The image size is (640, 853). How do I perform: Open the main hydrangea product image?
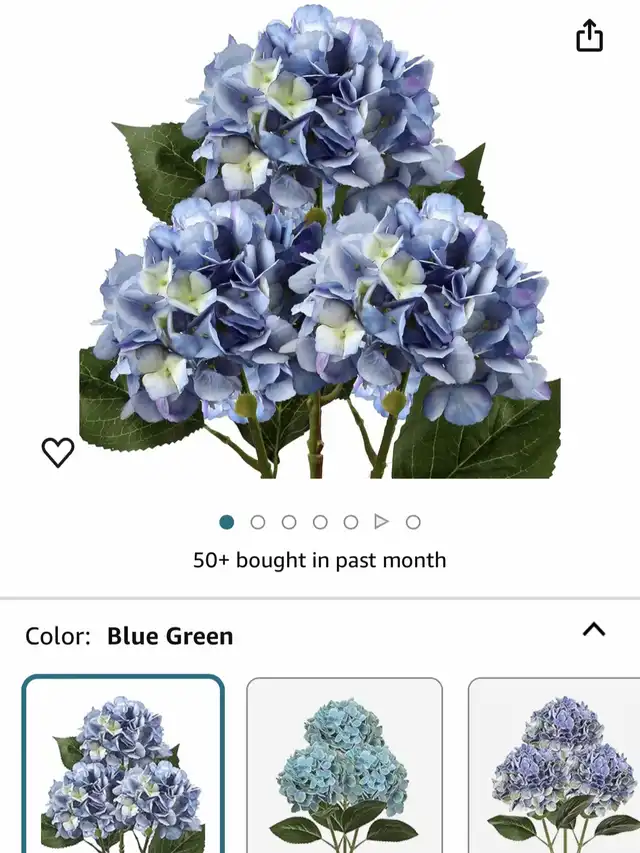pyautogui.click(x=320, y=242)
